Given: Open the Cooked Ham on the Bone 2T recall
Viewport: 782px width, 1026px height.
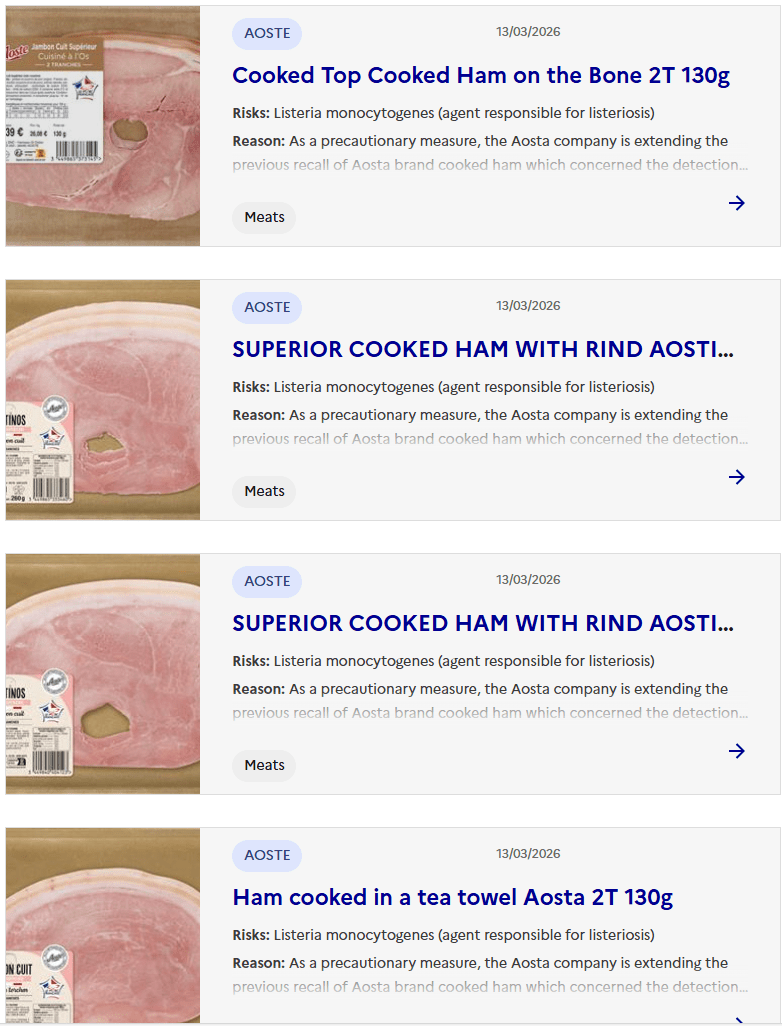Looking at the screenshot, I should (x=481, y=76).
